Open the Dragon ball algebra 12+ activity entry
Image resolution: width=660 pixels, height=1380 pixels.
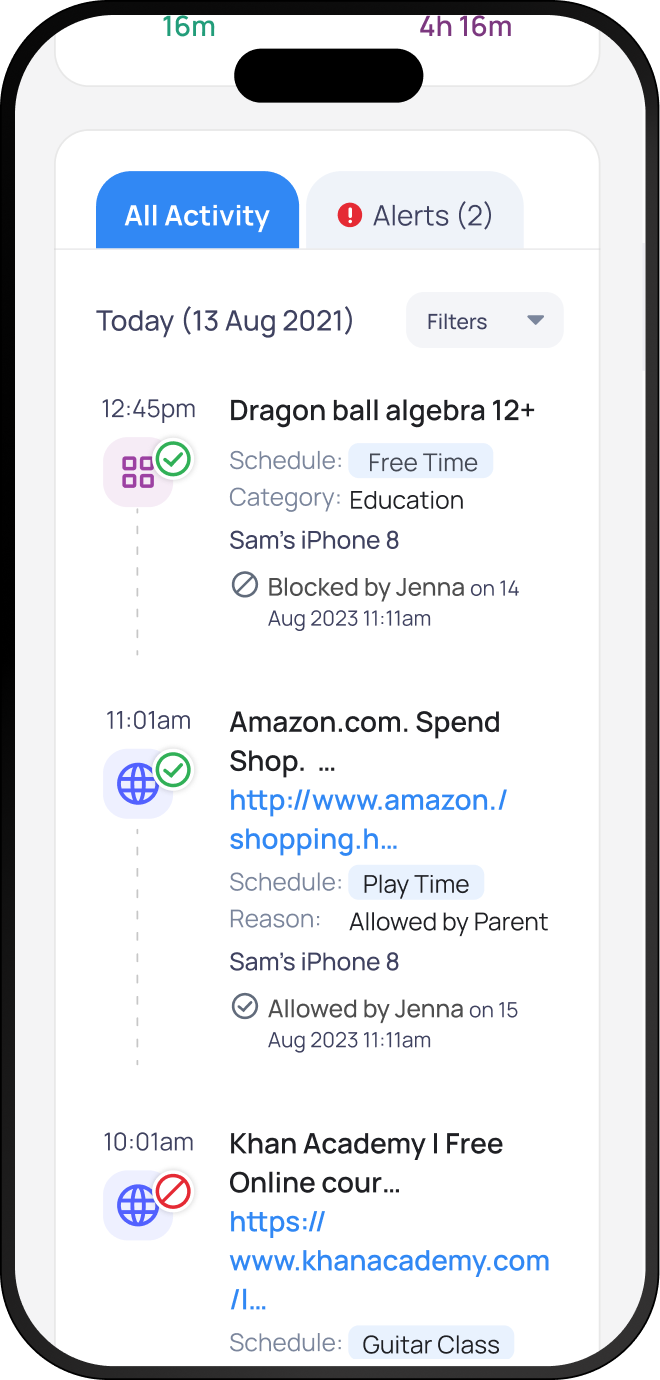[382, 411]
